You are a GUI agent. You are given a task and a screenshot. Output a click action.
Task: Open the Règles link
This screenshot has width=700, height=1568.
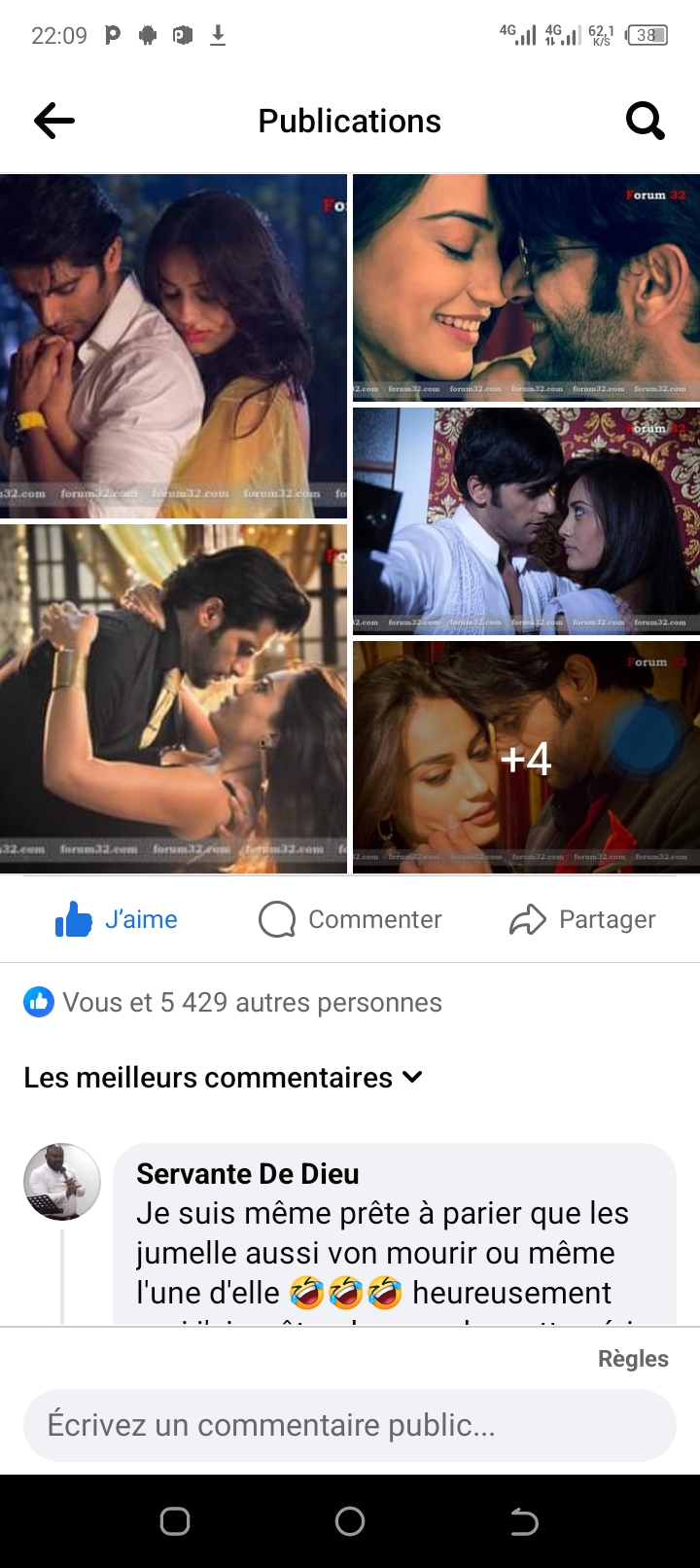(x=633, y=1359)
